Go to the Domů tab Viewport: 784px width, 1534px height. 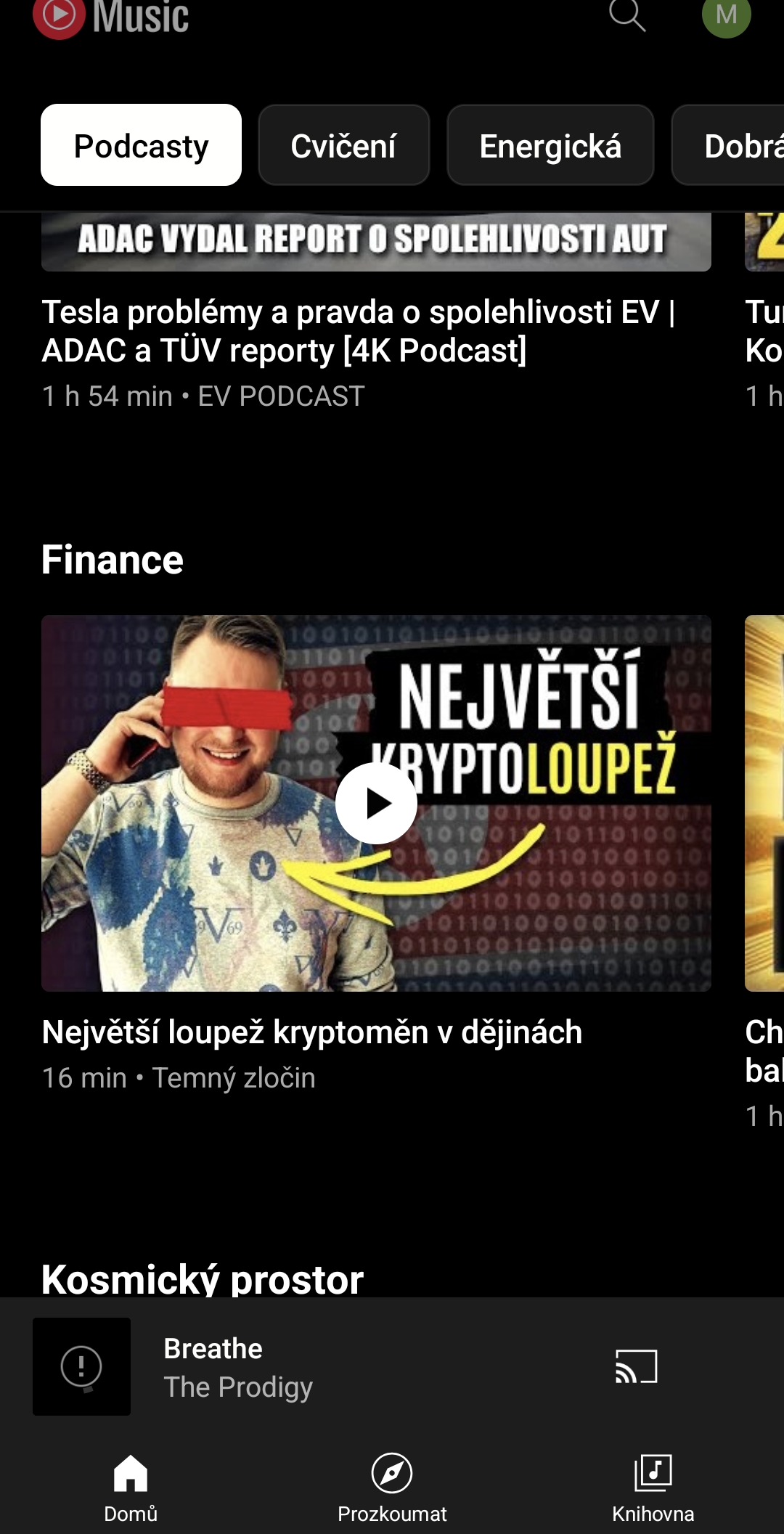click(131, 1488)
